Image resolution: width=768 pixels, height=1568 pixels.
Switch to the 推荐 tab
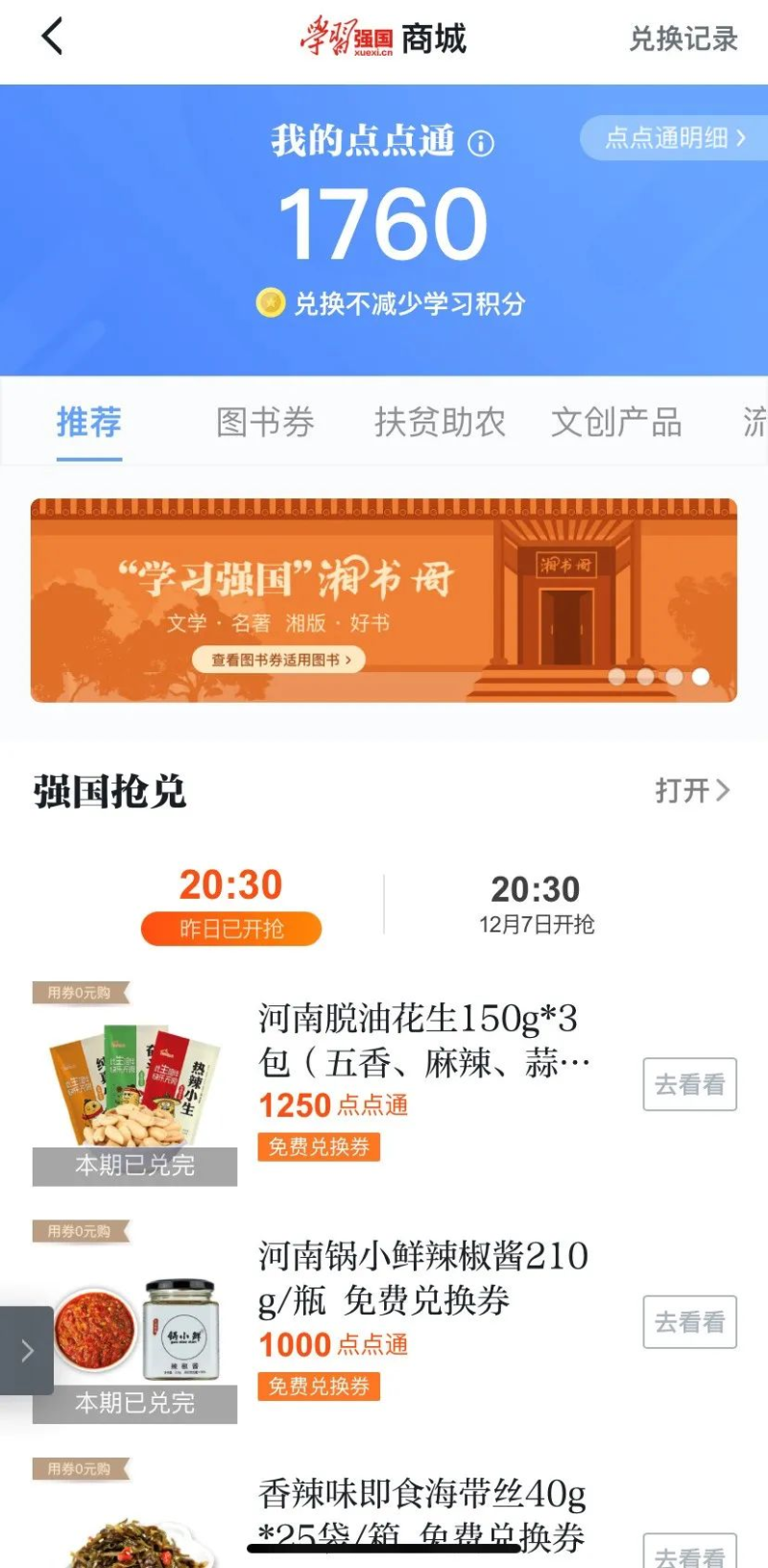click(x=89, y=422)
